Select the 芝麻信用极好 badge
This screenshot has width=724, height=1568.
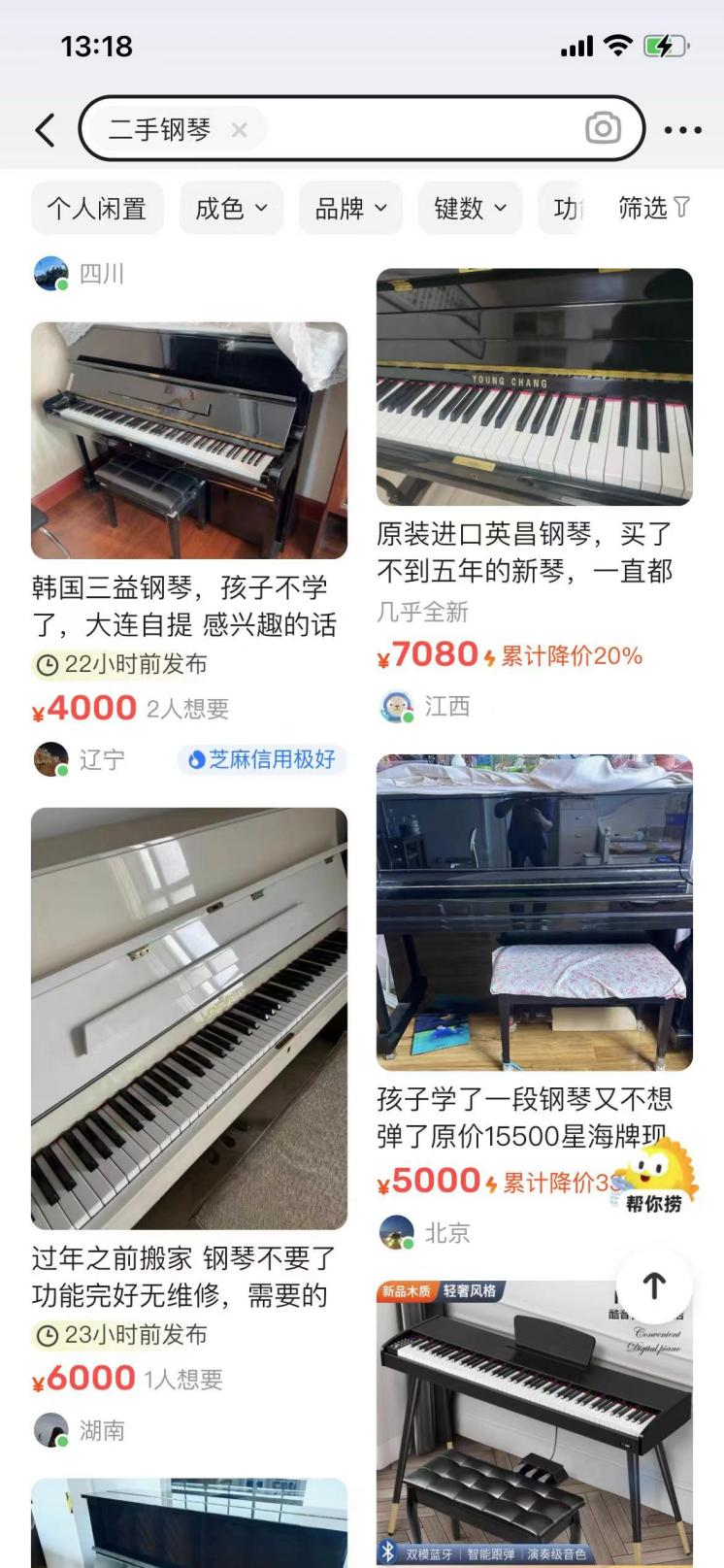click(262, 760)
